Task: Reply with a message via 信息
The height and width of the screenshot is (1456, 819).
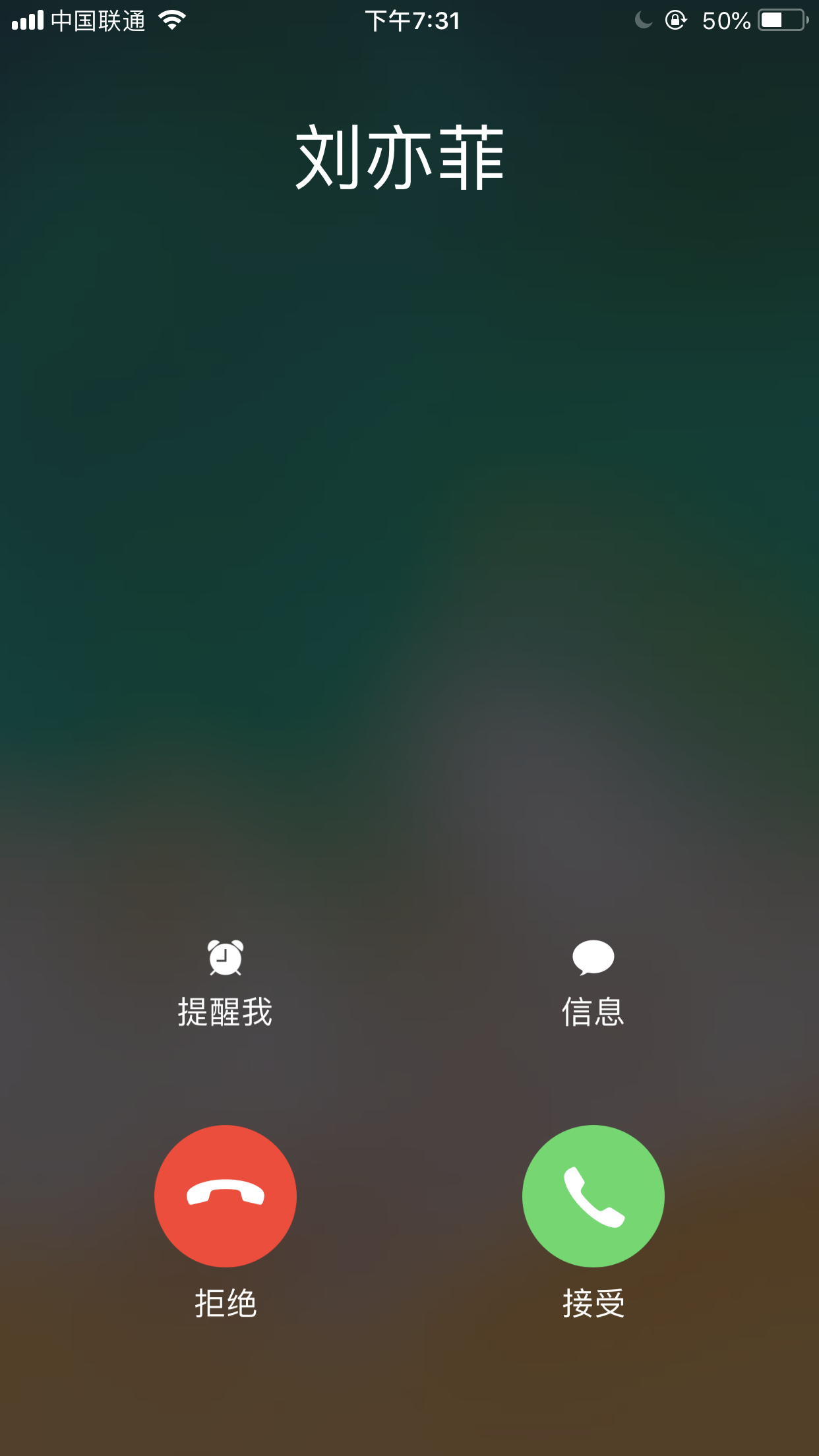Action: 593,983
